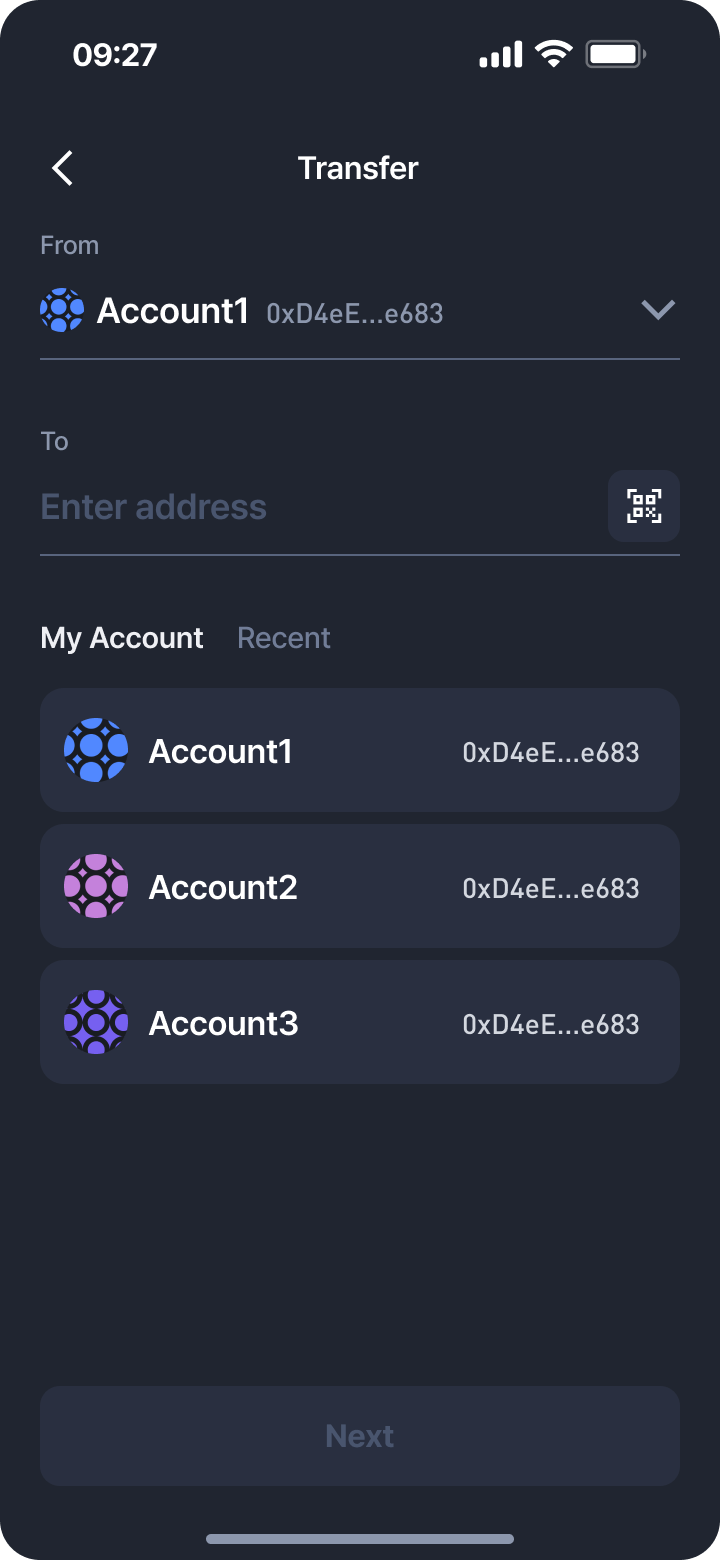Choose Account2 as recipient
720x1560 pixels.
360,886
